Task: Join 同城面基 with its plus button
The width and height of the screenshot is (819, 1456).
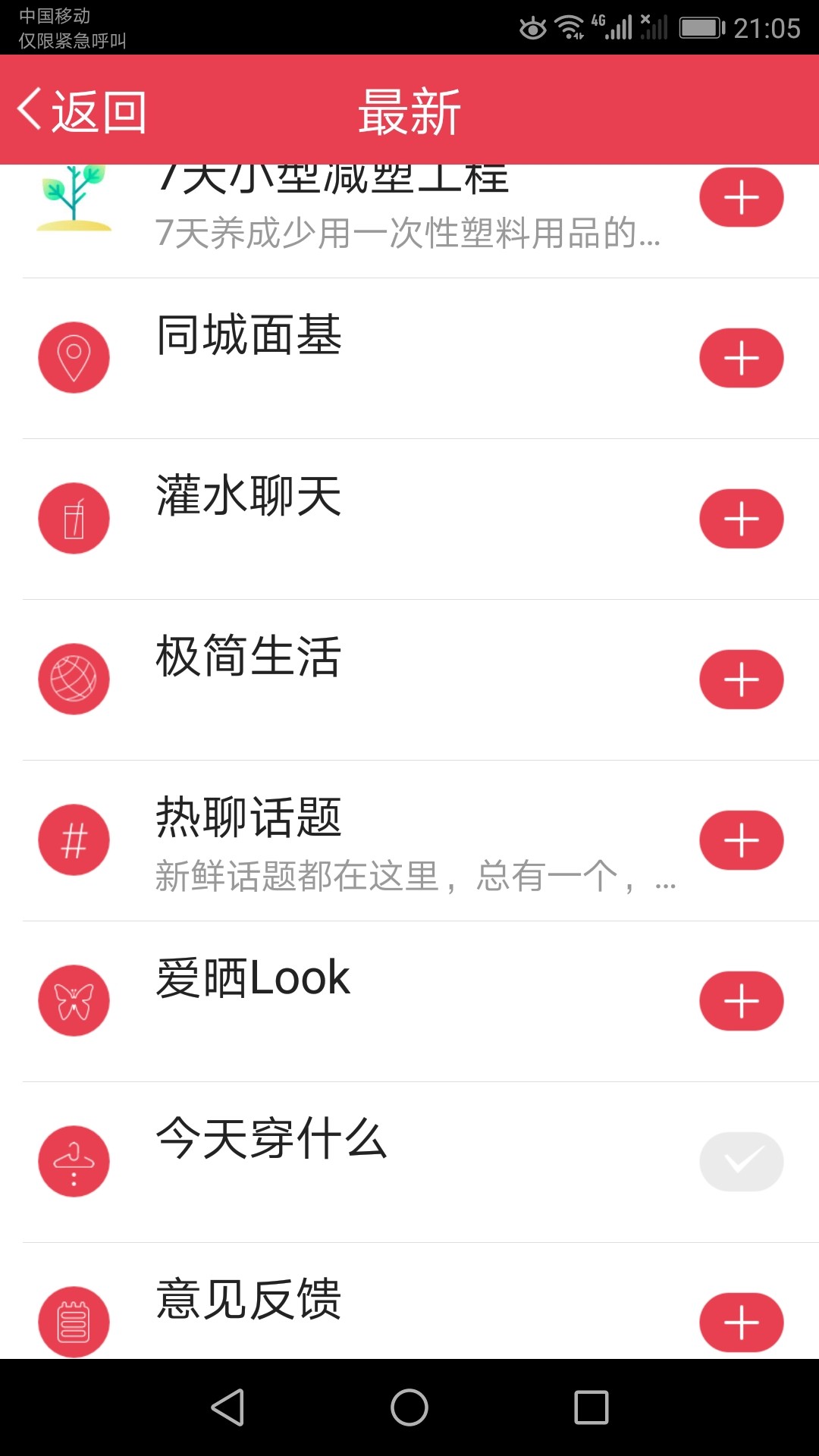Action: (741, 358)
